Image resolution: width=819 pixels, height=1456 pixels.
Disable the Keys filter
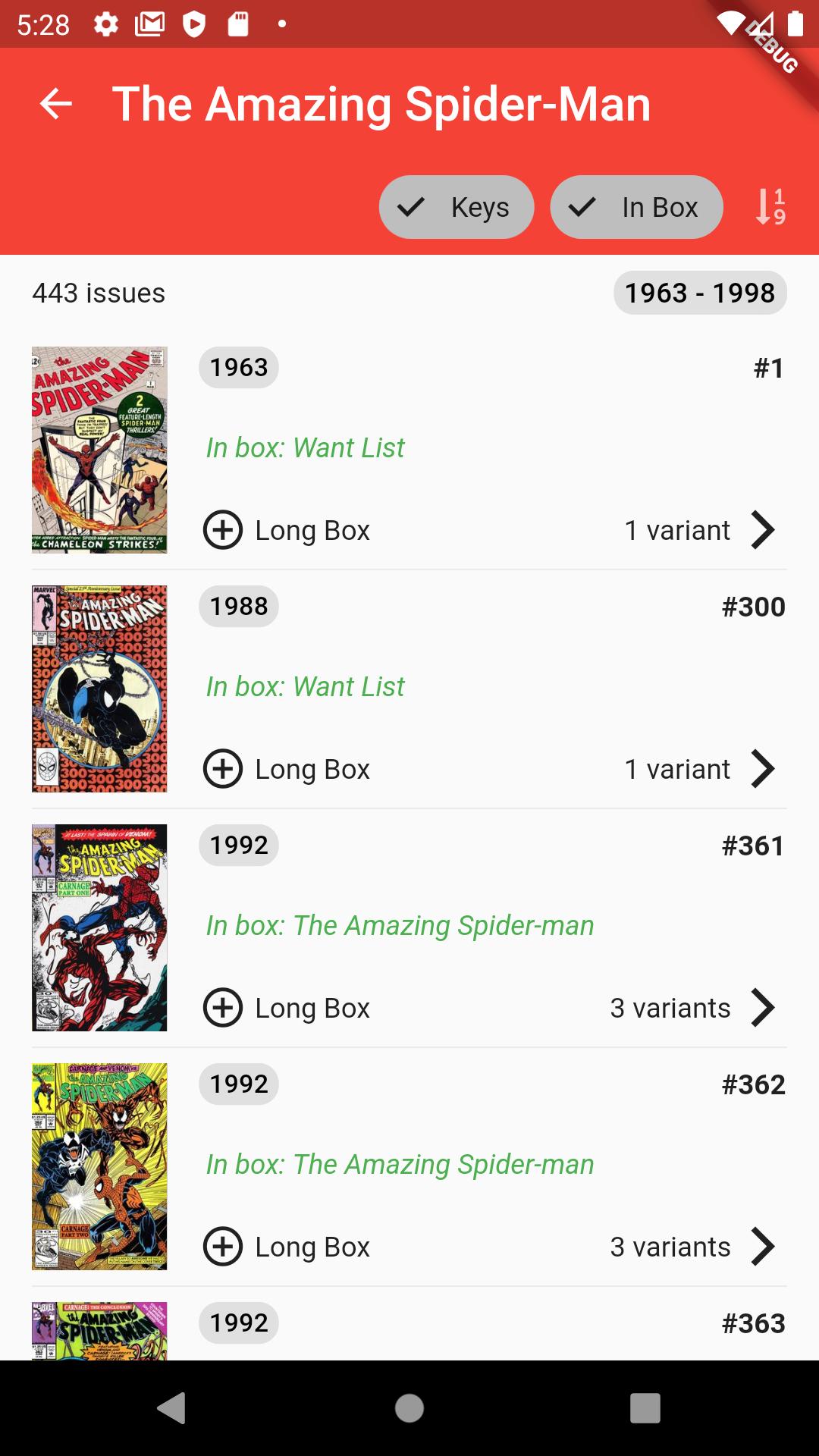click(456, 206)
